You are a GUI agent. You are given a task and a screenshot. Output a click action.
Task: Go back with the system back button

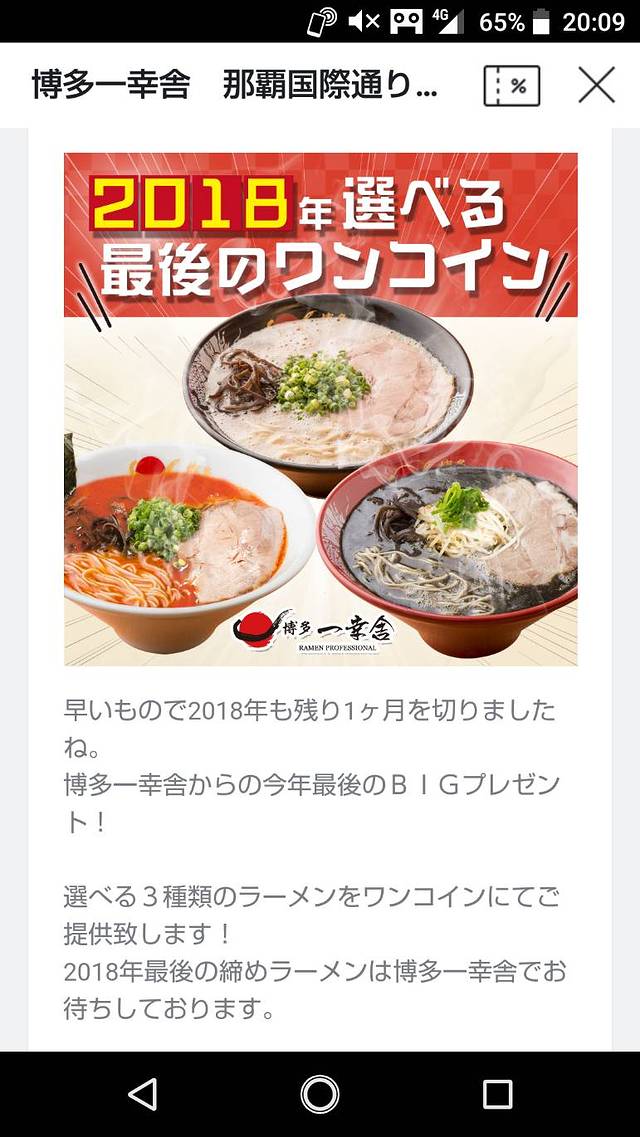[x=143, y=1094]
